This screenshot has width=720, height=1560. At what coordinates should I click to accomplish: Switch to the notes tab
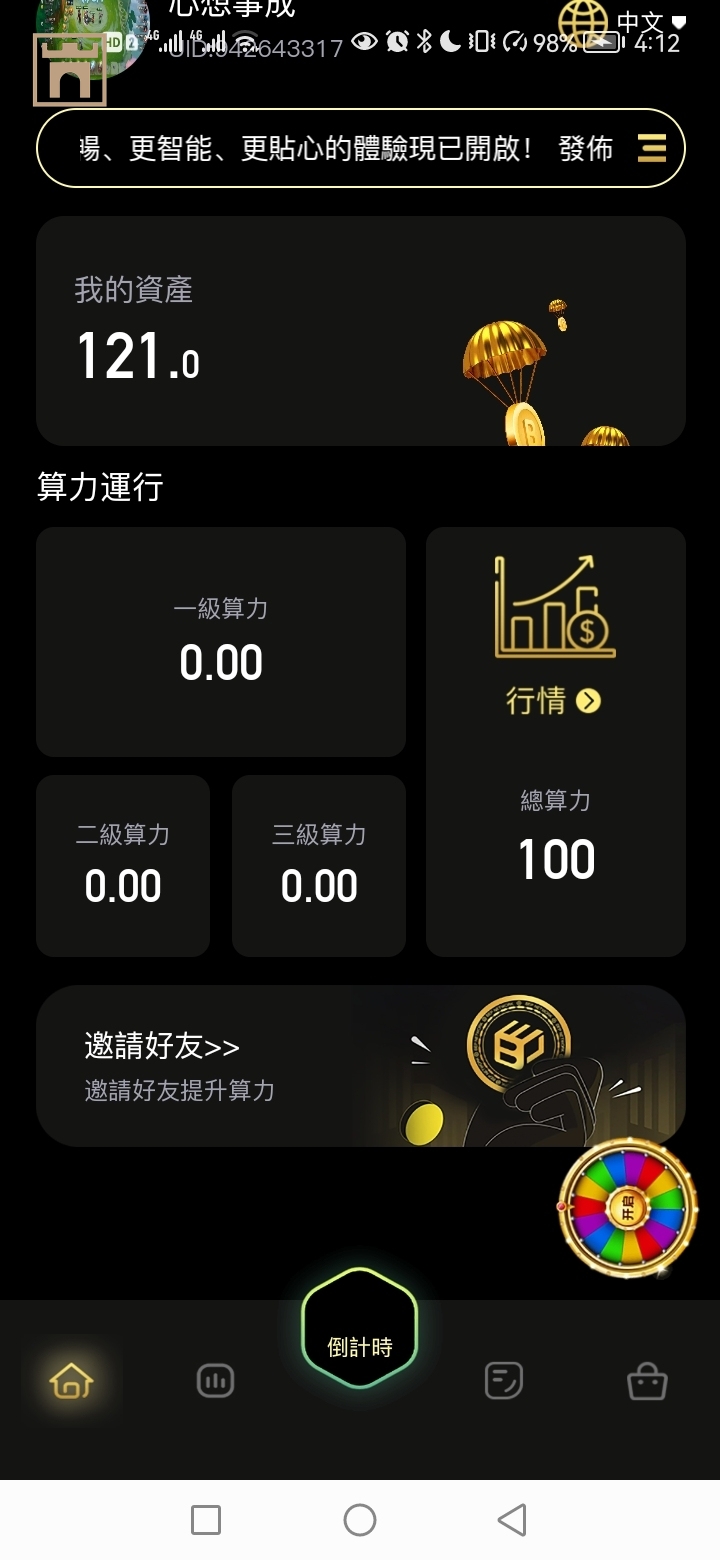click(503, 1381)
